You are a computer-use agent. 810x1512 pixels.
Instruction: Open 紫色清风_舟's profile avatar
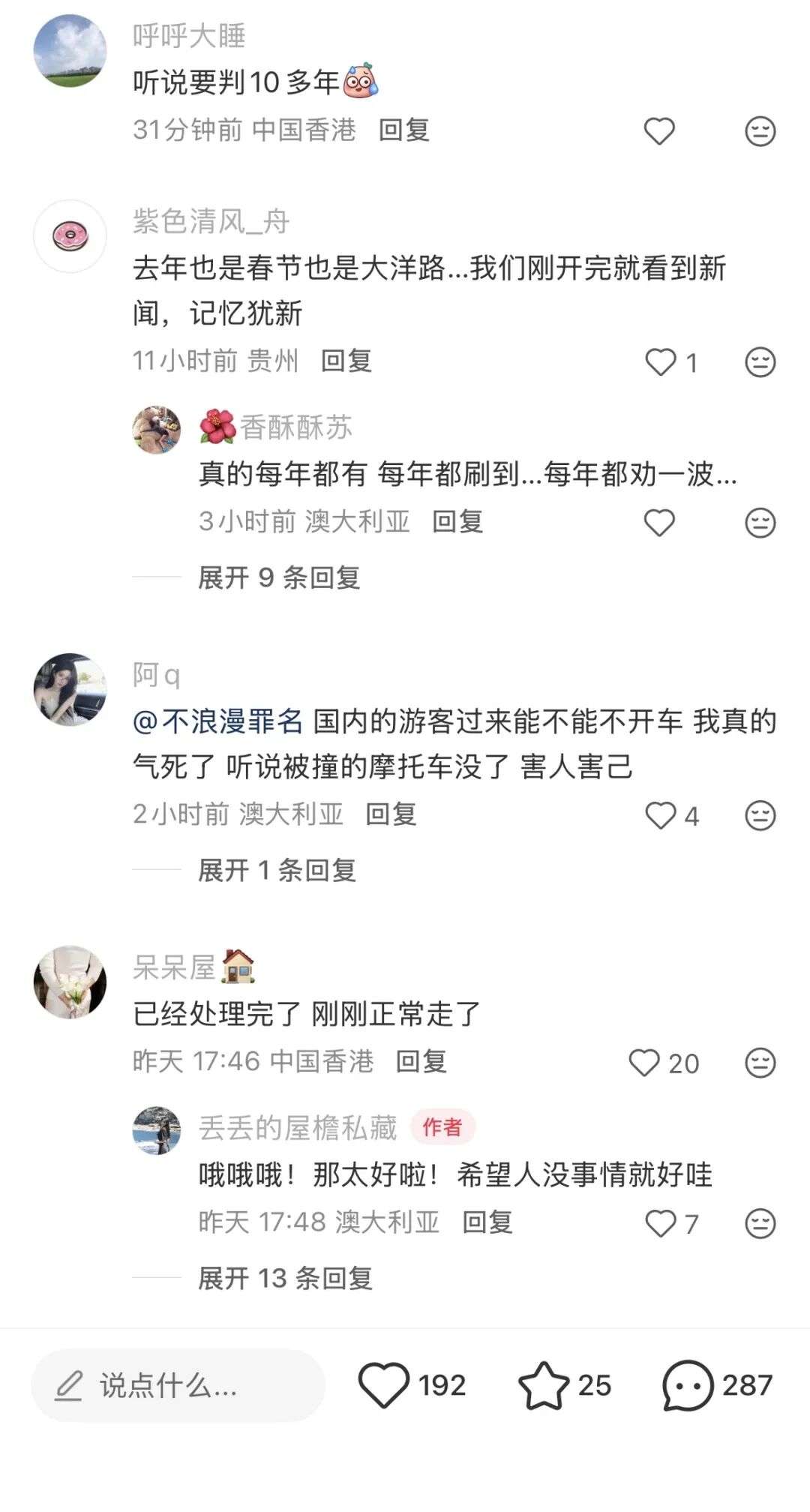[70, 235]
